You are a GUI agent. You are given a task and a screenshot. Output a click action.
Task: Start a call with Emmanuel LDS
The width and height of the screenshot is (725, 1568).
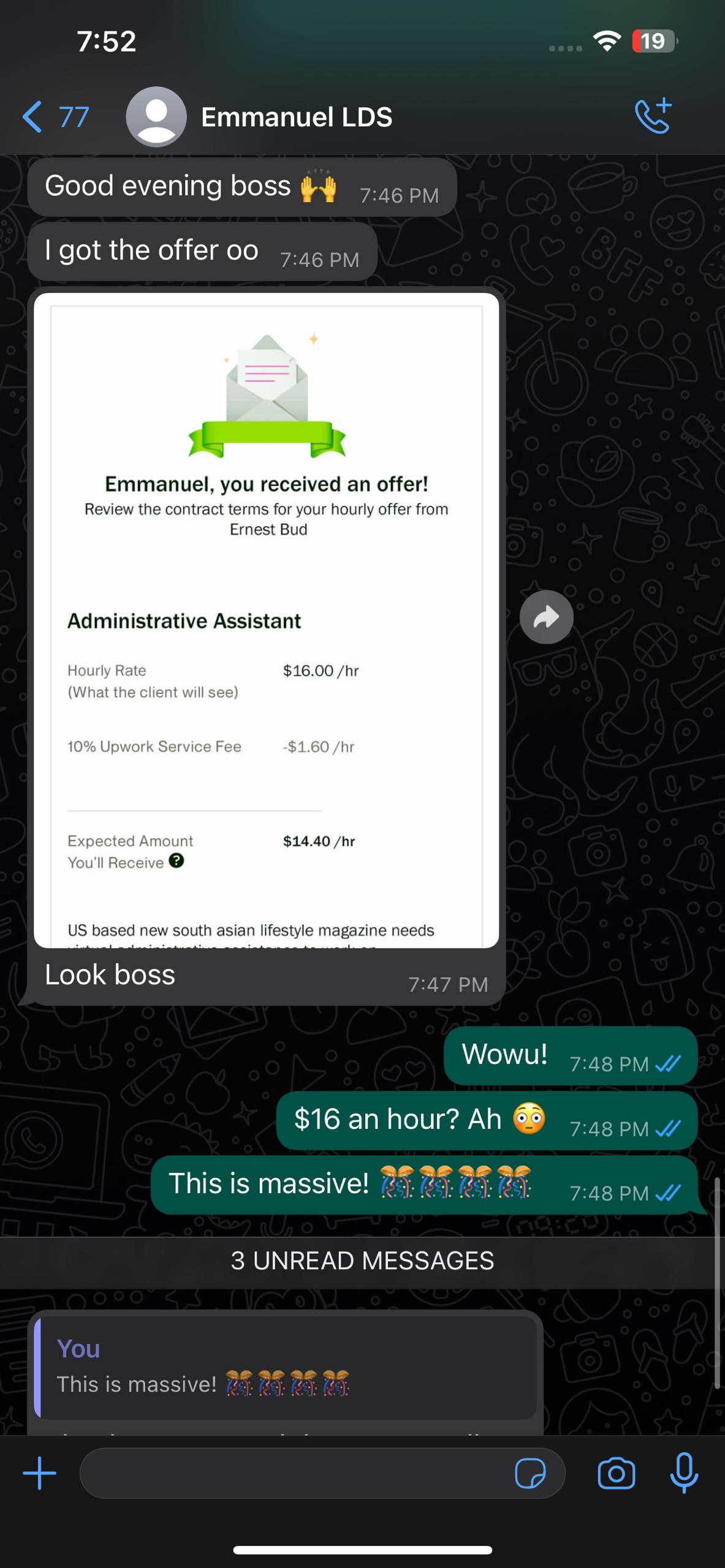coord(653,116)
